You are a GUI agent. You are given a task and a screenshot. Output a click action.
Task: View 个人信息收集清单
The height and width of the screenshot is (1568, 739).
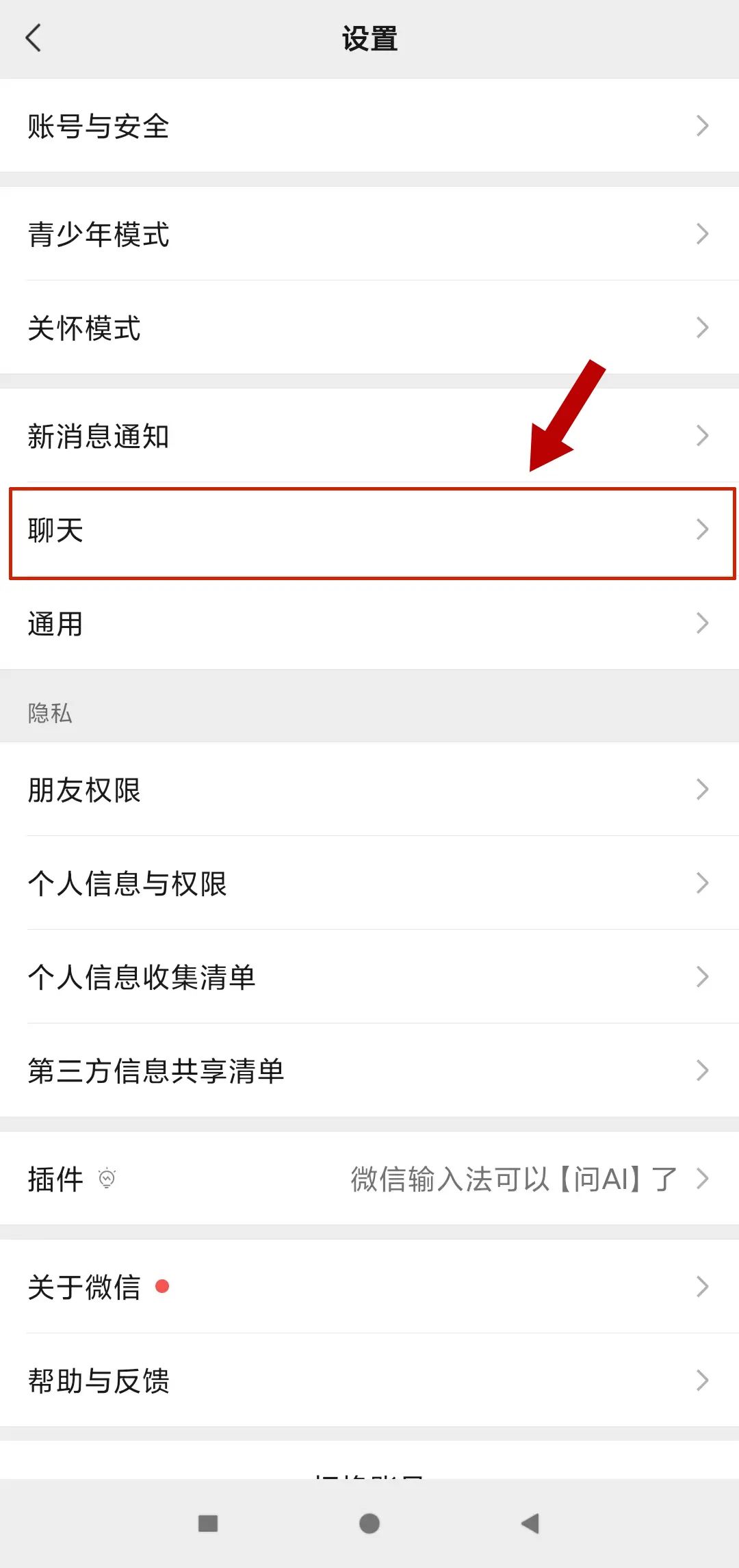369,977
